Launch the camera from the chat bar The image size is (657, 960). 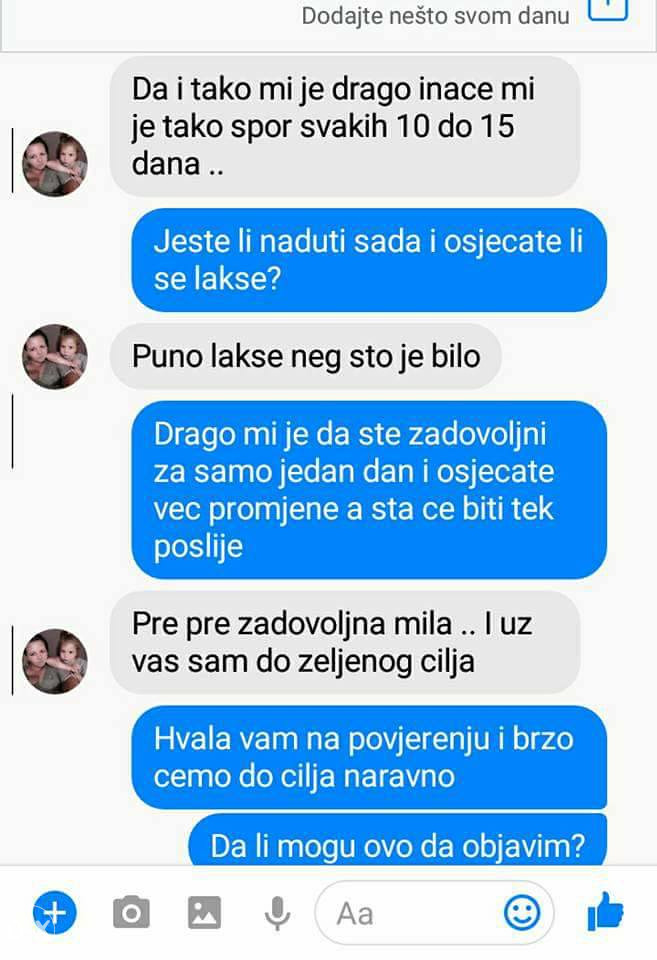[x=131, y=912]
